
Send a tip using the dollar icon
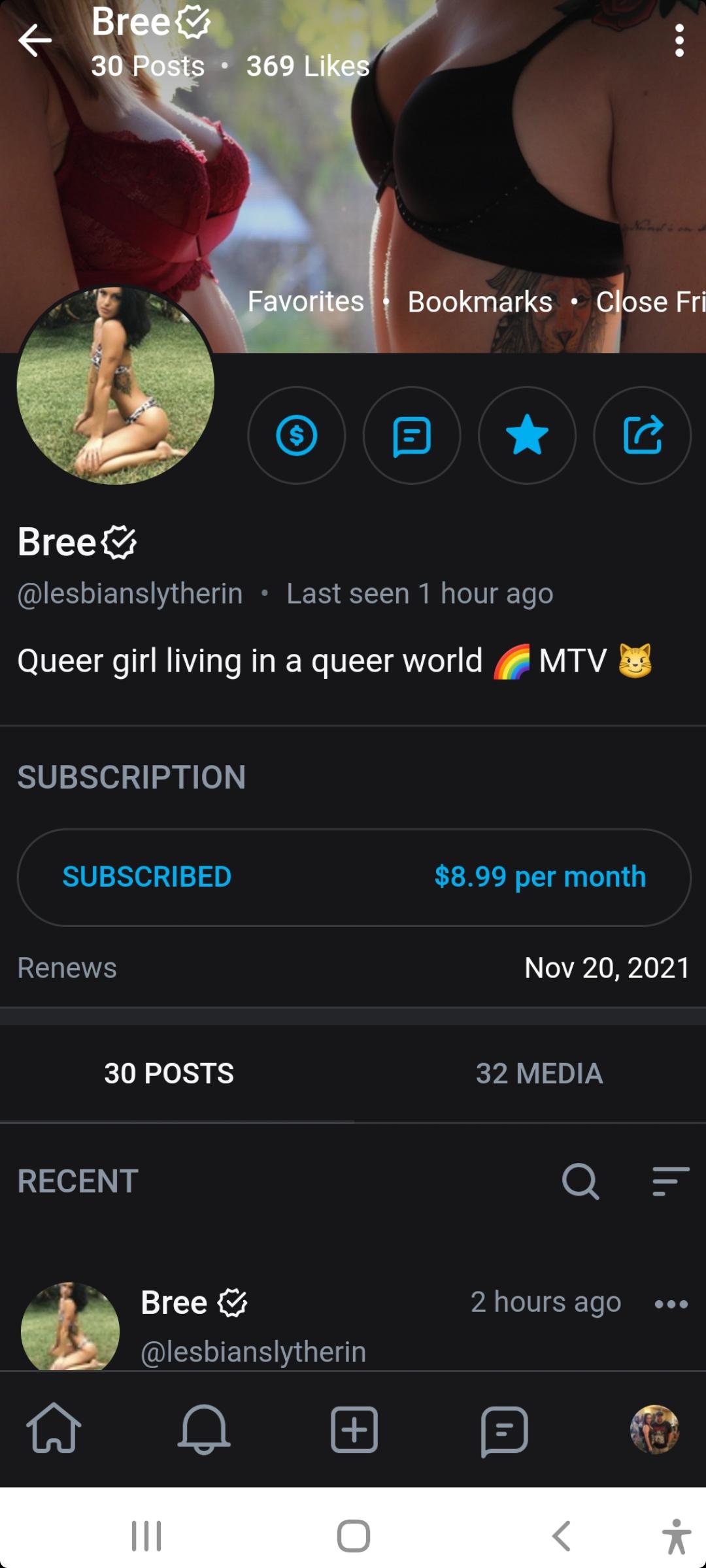pyautogui.click(x=297, y=436)
